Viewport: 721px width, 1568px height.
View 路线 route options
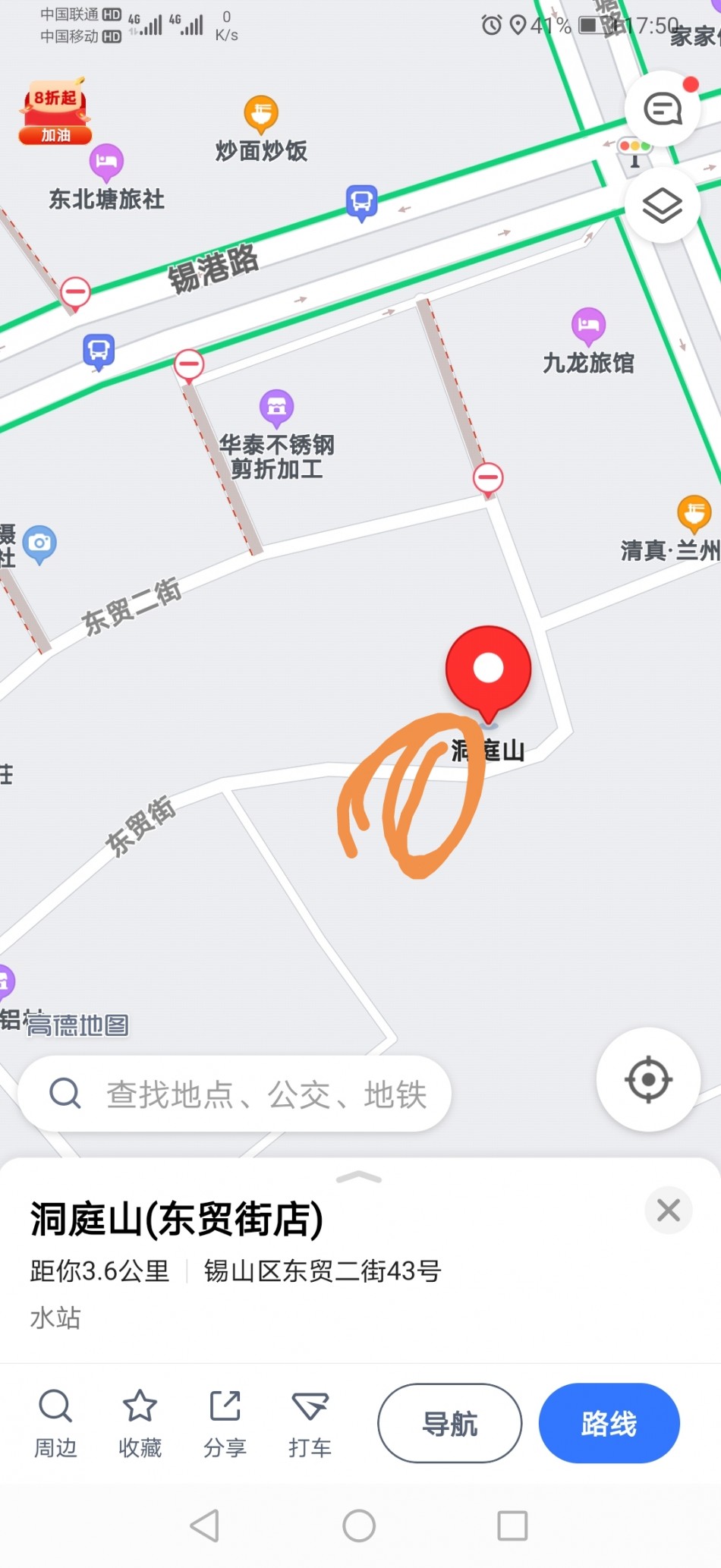pyautogui.click(x=609, y=1423)
